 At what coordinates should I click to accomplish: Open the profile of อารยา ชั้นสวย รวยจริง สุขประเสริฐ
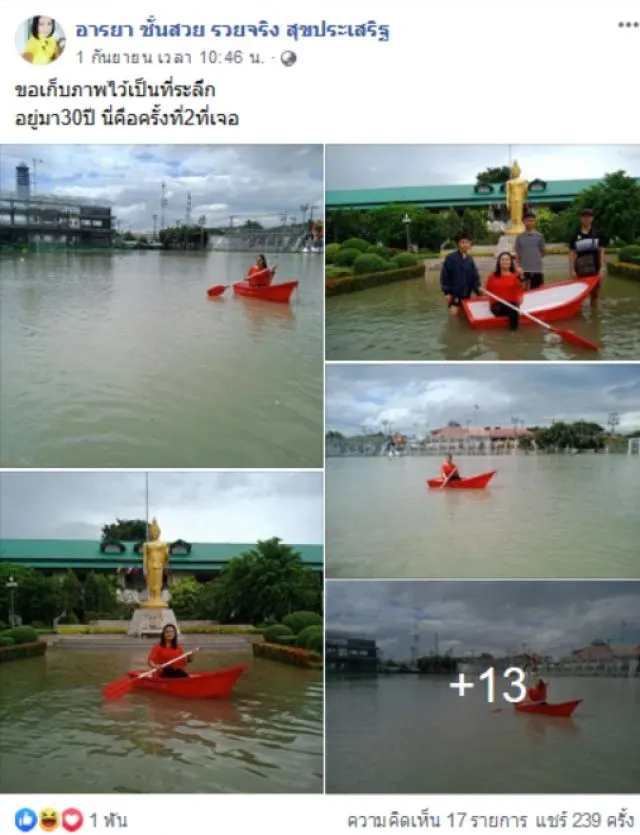click(233, 30)
